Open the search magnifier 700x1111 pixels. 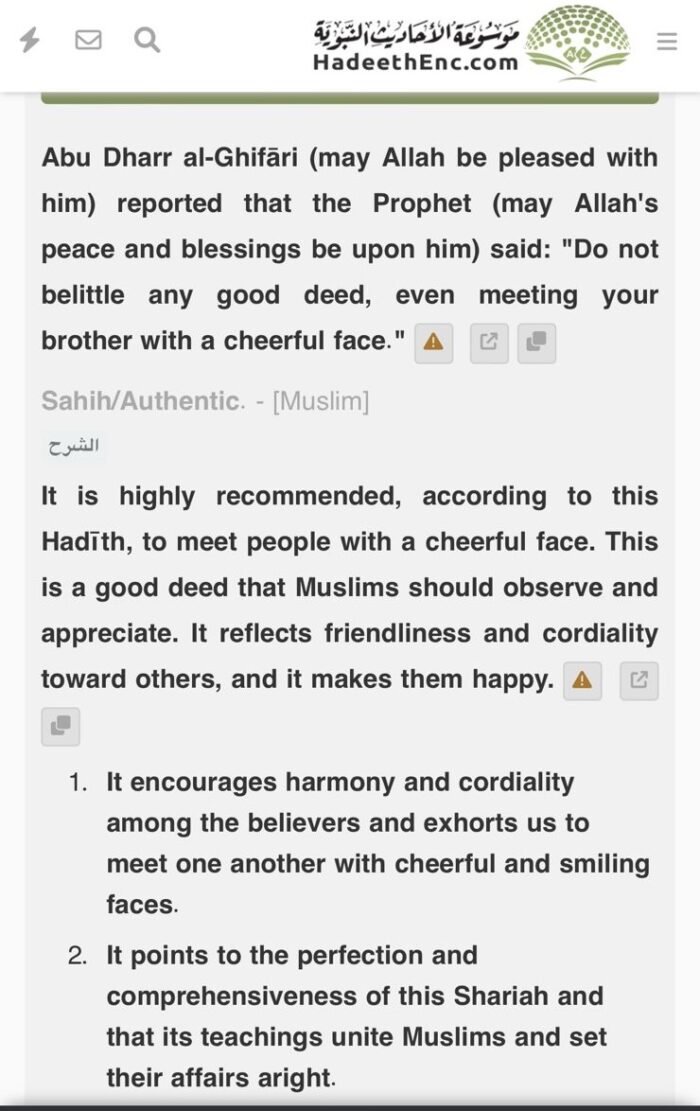click(x=147, y=40)
